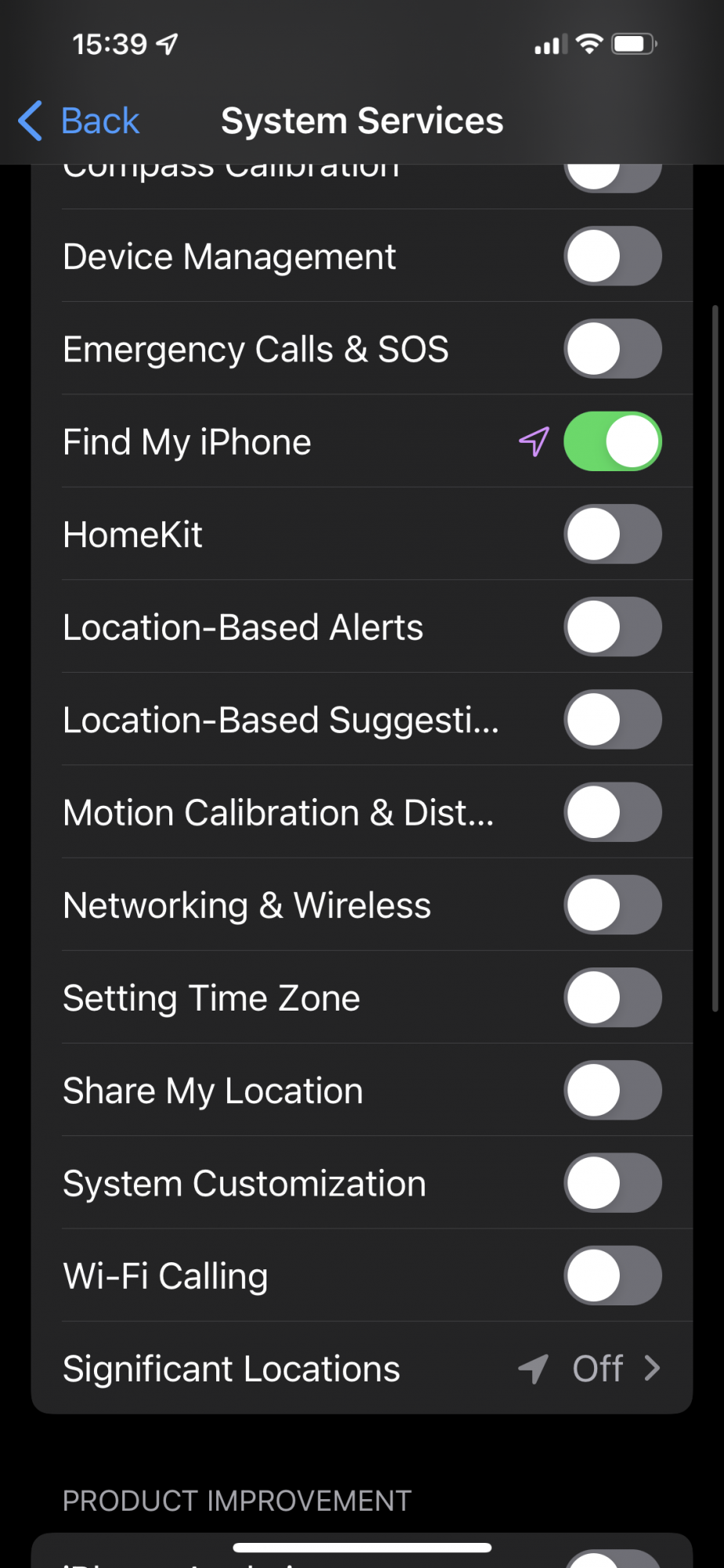The image size is (724, 1568).
Task: Turn on Emergency Calls & SOS
Action: (x=612, y=349)
